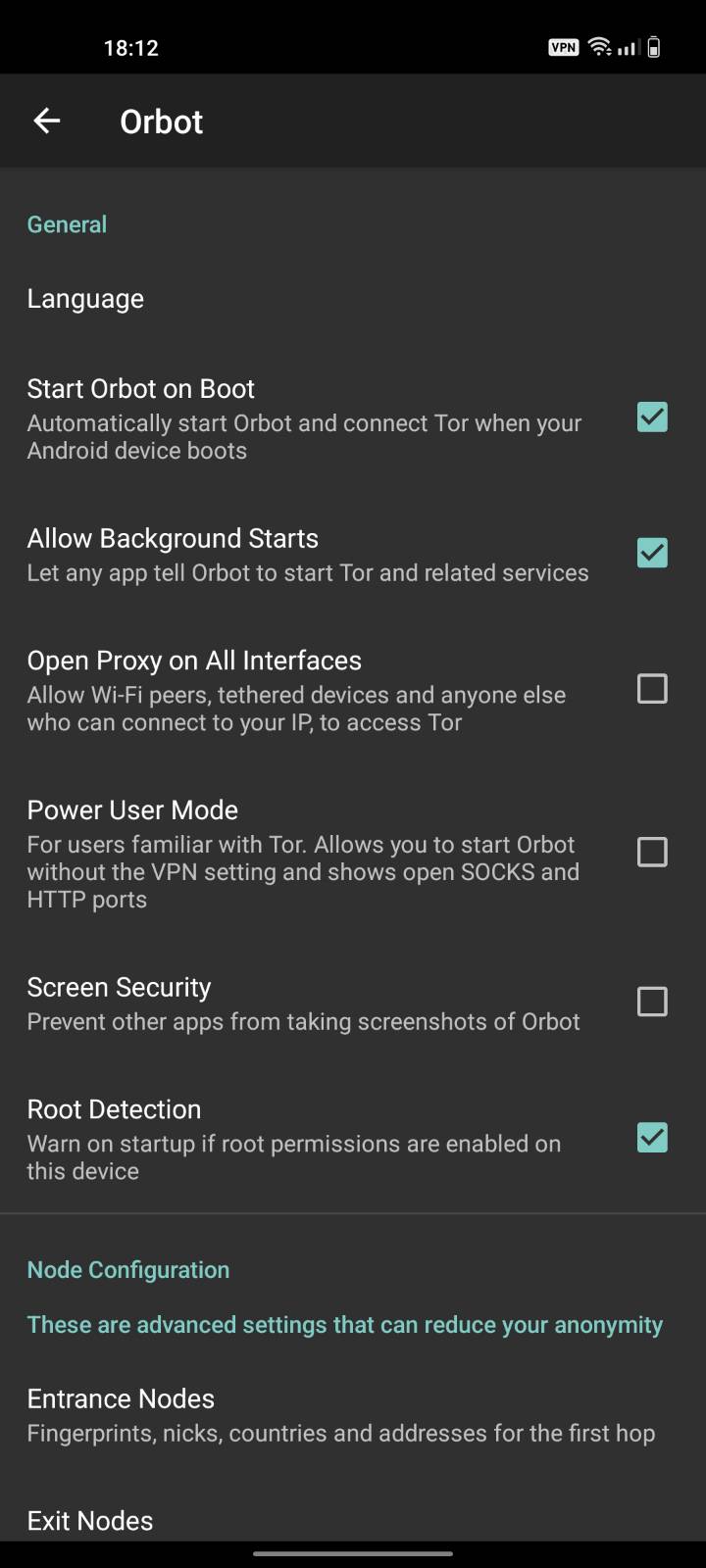This screenshot has height=1568, width=706.
Task: Navigate back using the arrow icon
Action: tap(46, 120)
